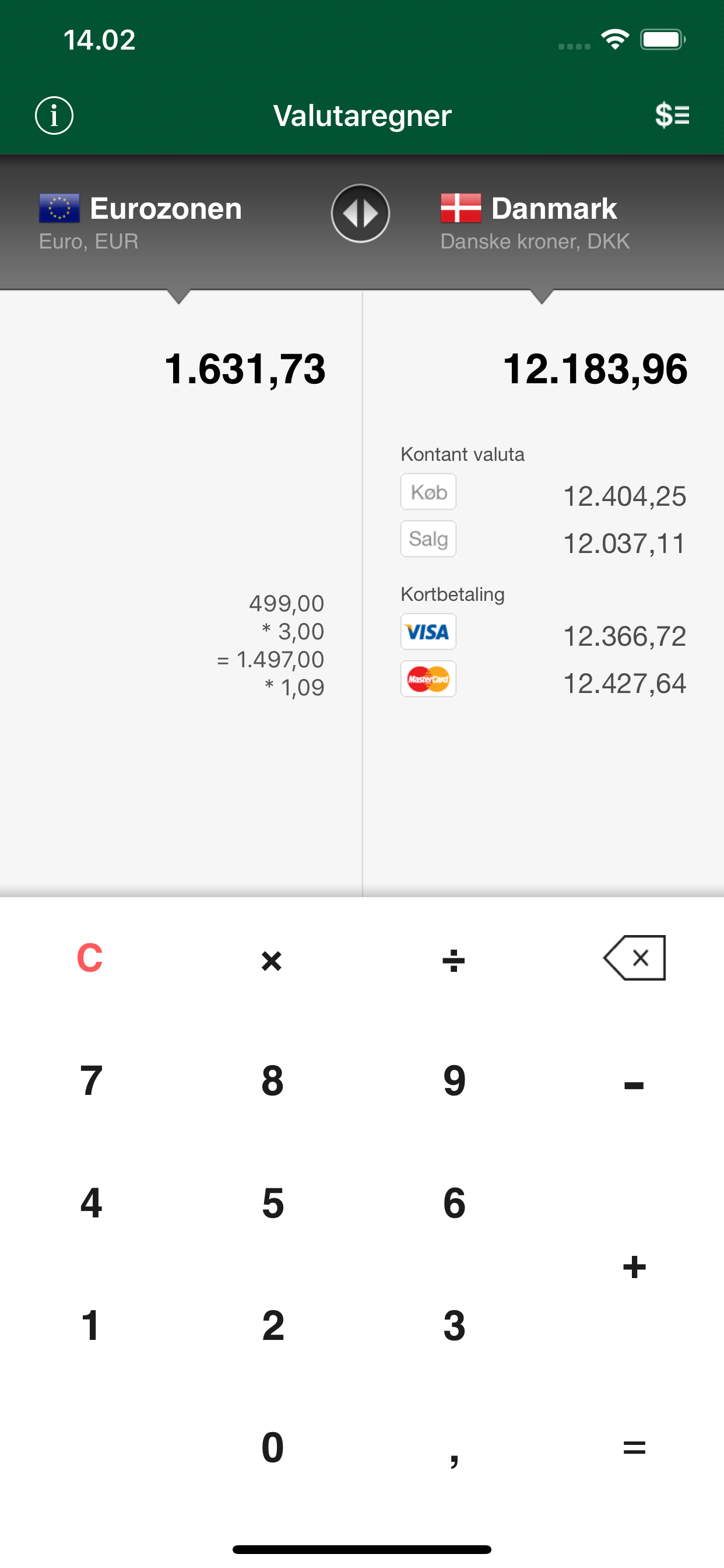The width and height of the screenshot is (724, 1568).
Task: Select the Danske kroner DKK label
Action: 535,241
